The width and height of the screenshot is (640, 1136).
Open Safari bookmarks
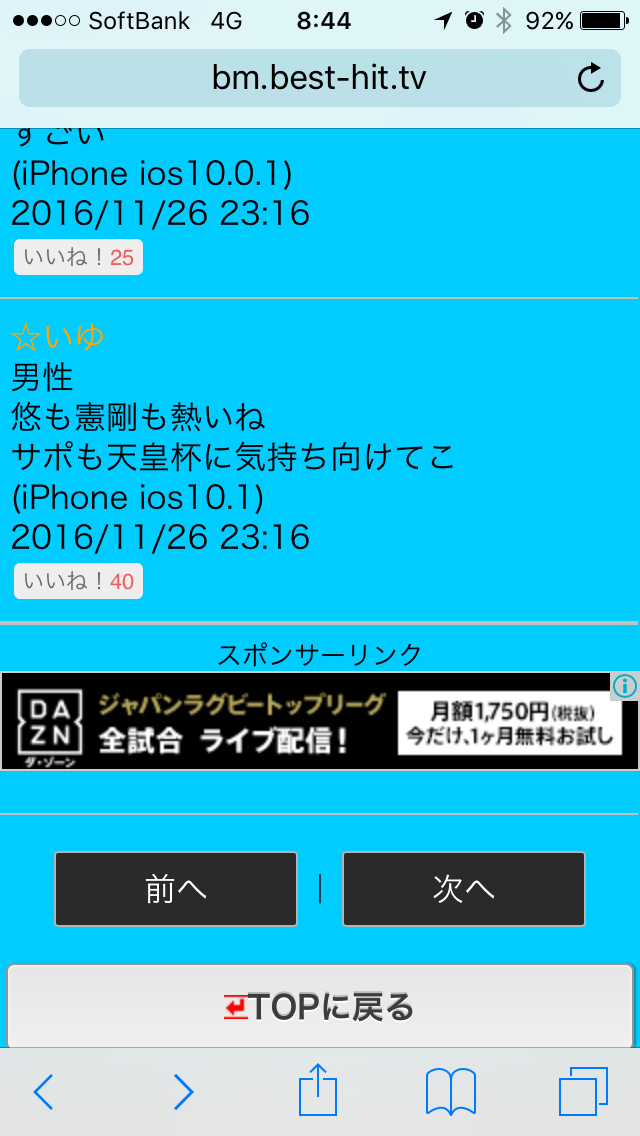click(451, 1092)
